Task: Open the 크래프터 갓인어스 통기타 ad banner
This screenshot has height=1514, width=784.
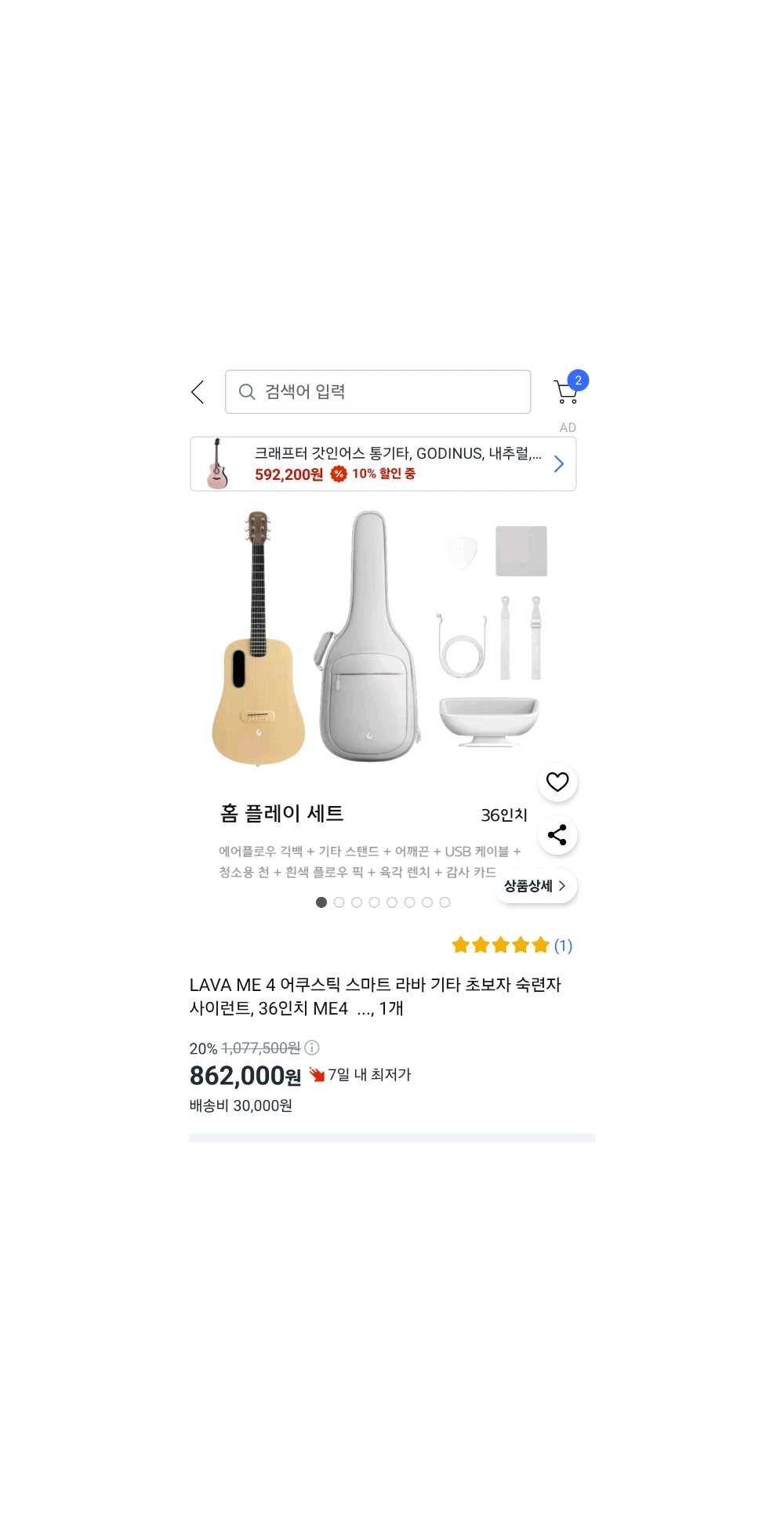Action: coord(383,464)
